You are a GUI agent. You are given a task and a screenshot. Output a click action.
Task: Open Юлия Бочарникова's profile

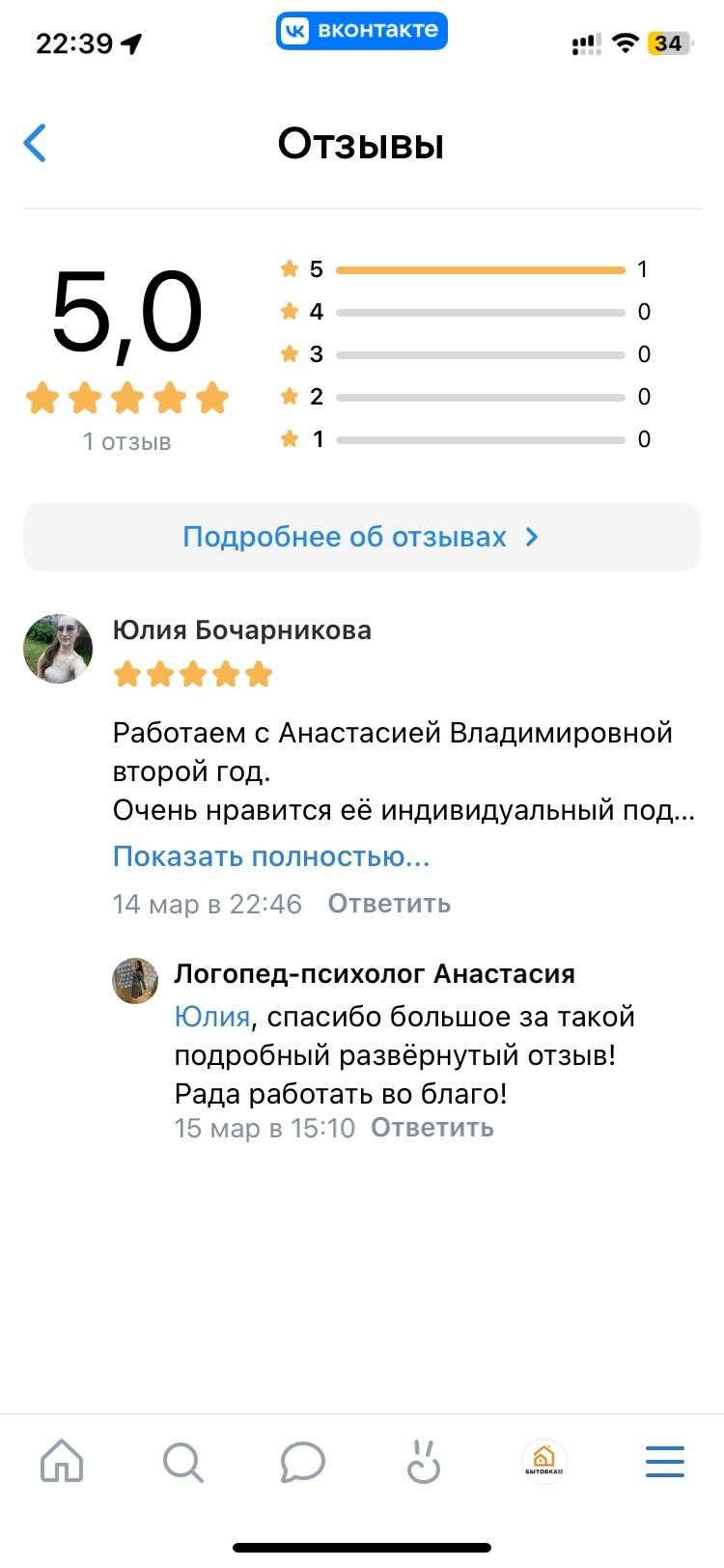coord(241,630)
